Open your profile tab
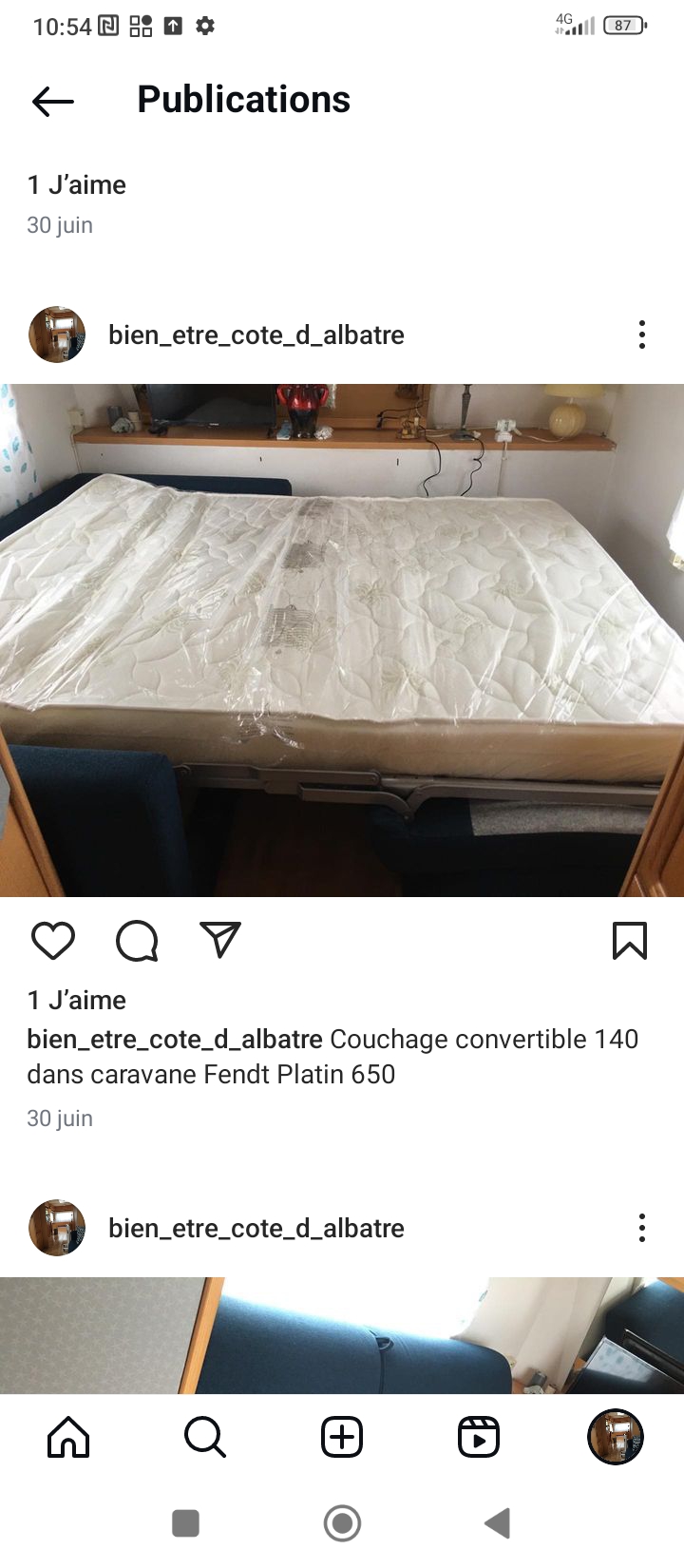Viewport: 684px width, 1568px height. 616,1437
